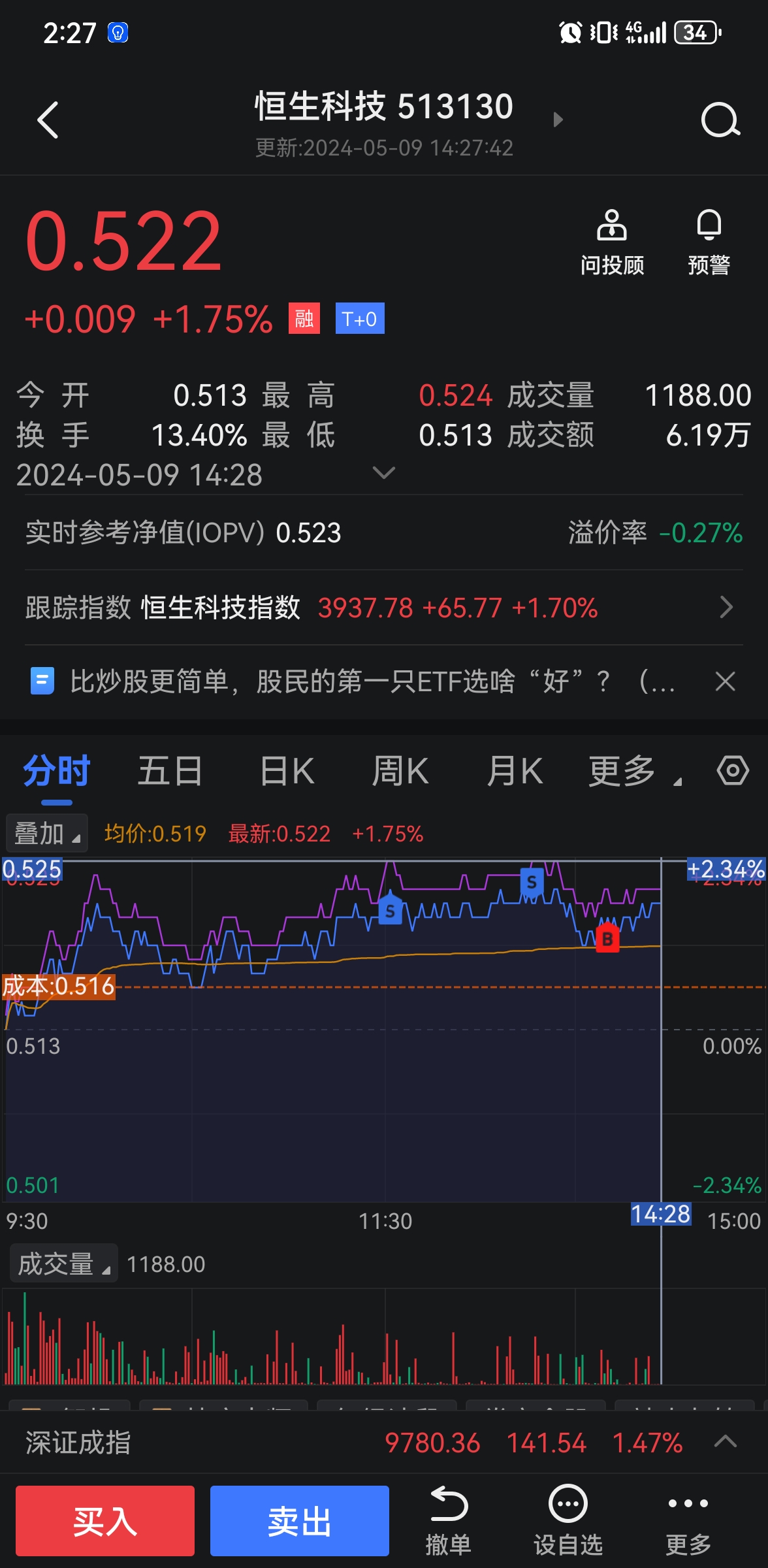
Task: Open 问投顾 advisor consultation
Action: (x=612, y=243)
